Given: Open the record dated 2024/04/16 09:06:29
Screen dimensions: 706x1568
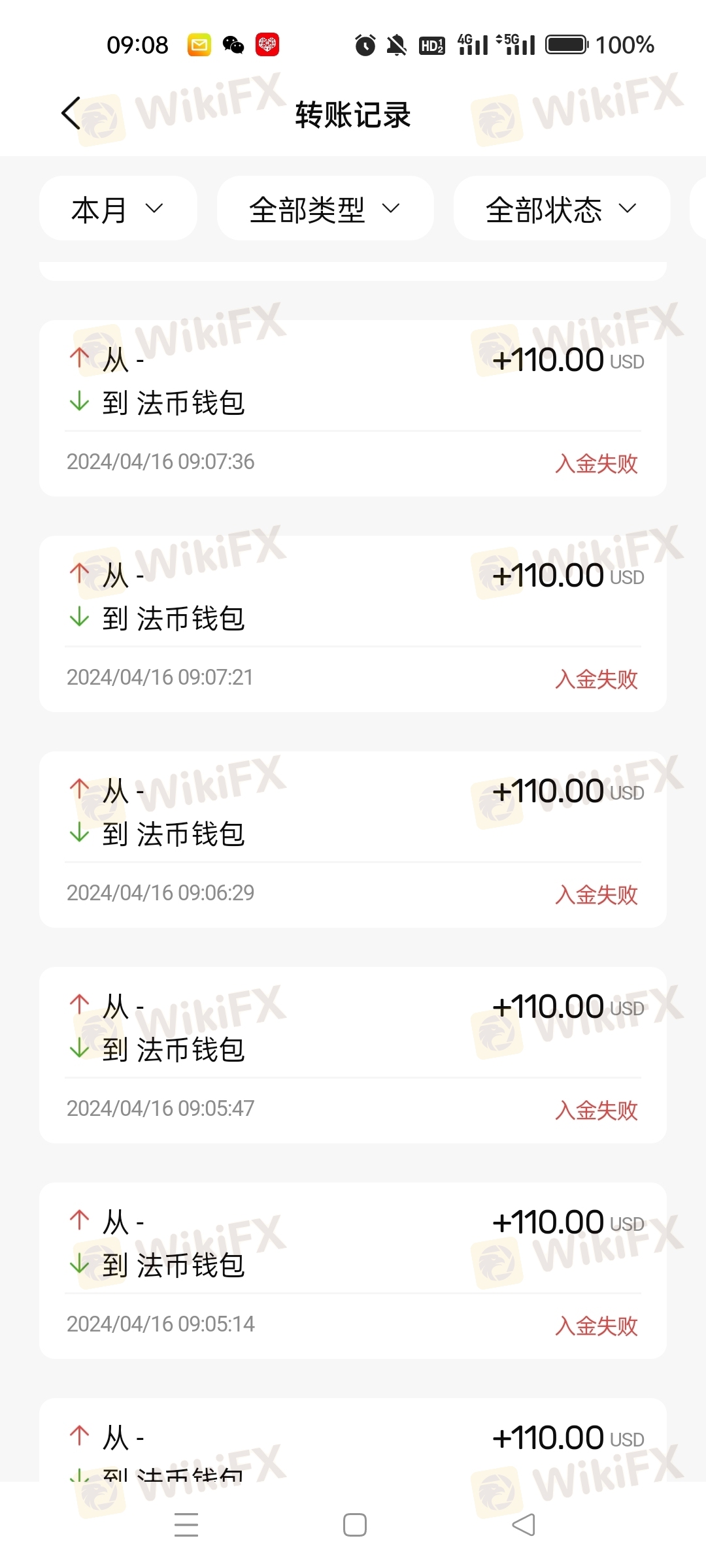Looking at the screenshot, I should click(x=353, y=840).
